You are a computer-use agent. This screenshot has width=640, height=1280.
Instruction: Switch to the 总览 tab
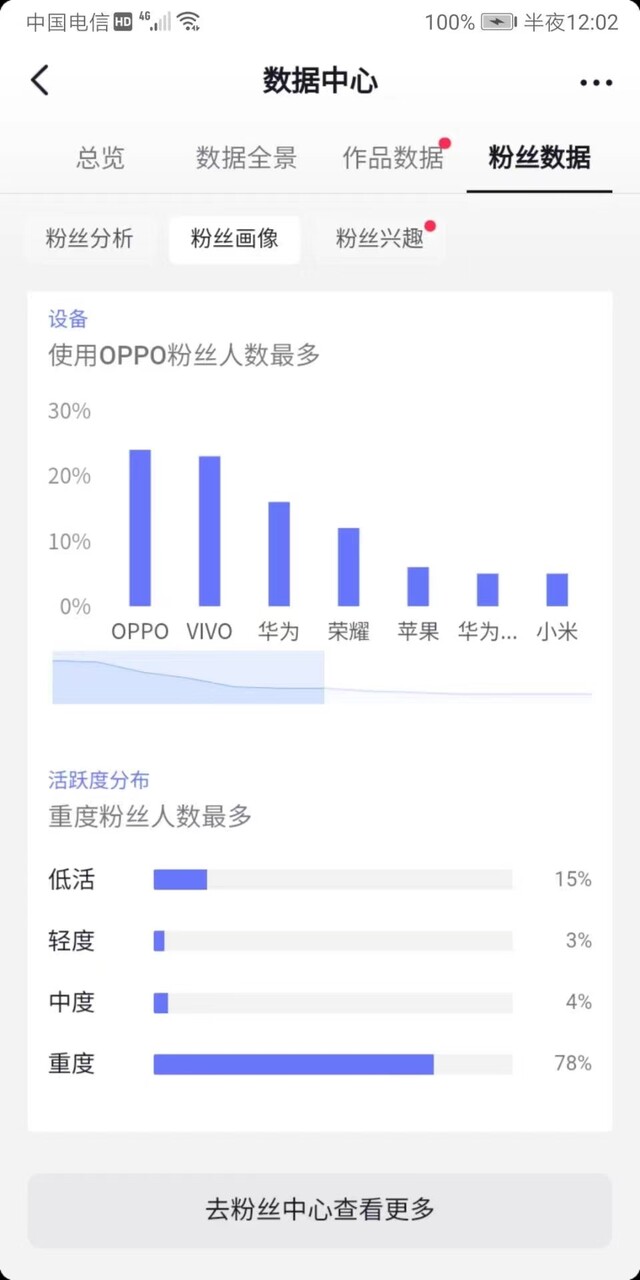101,157
